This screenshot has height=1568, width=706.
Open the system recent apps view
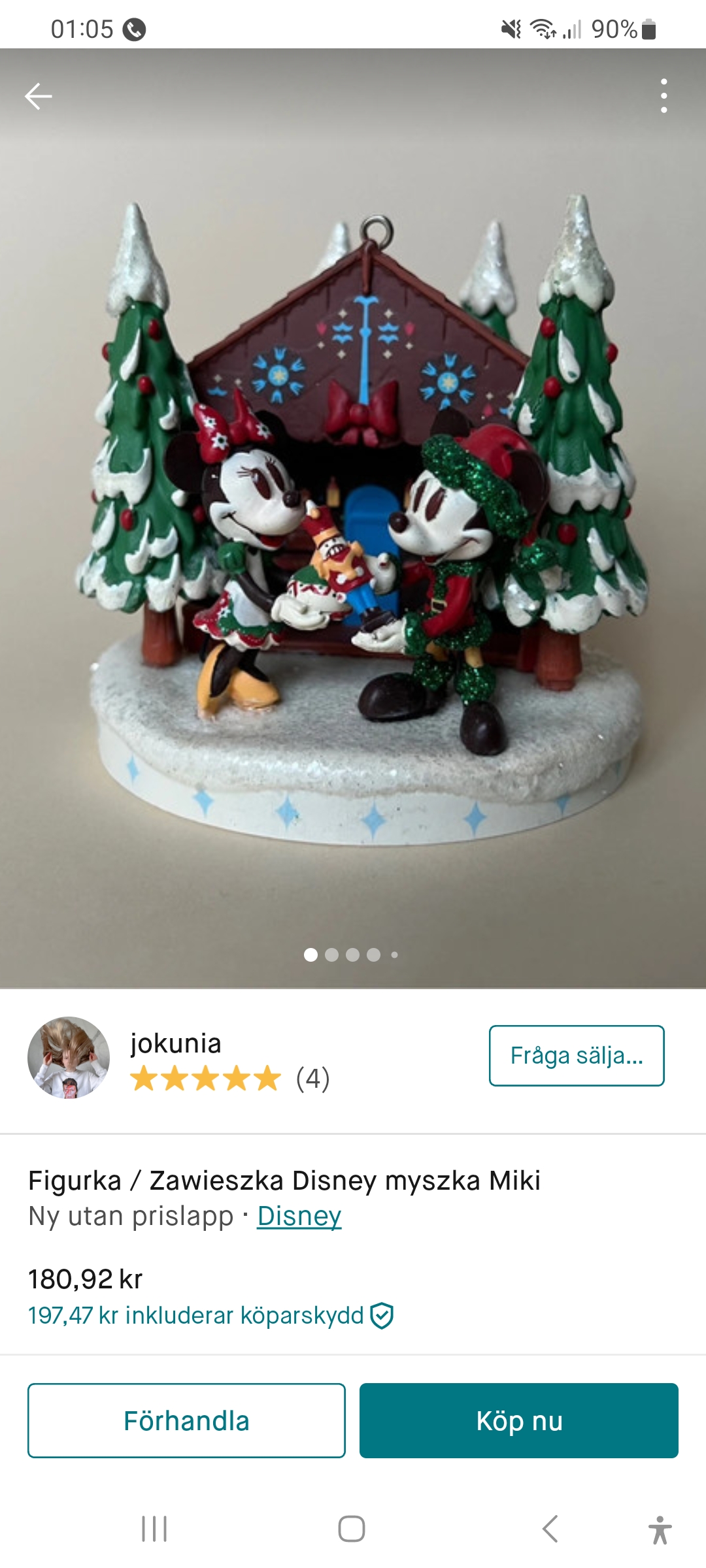tap(154, 1529)
